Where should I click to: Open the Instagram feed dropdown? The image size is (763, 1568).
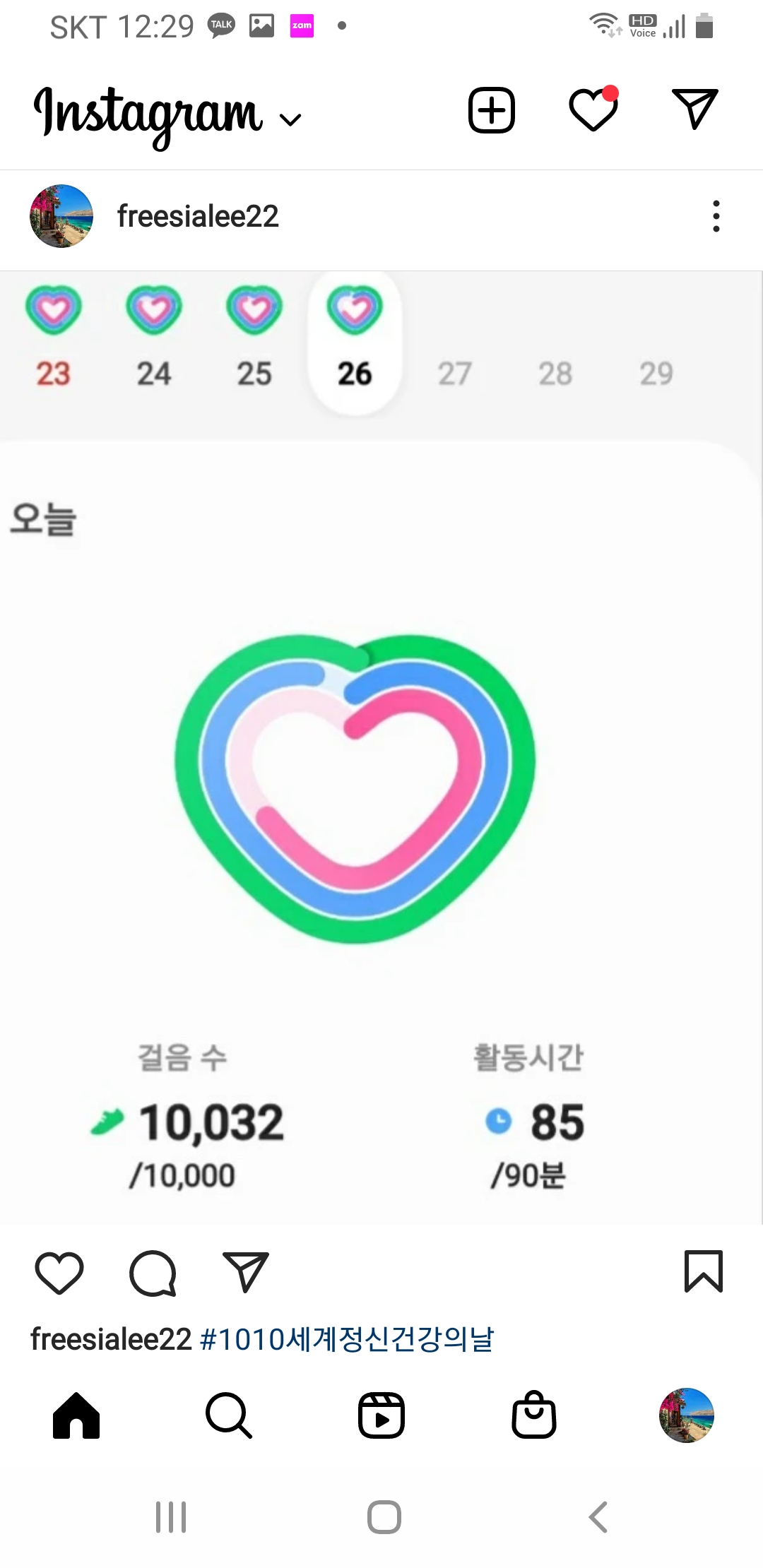(x=290, y=119)
